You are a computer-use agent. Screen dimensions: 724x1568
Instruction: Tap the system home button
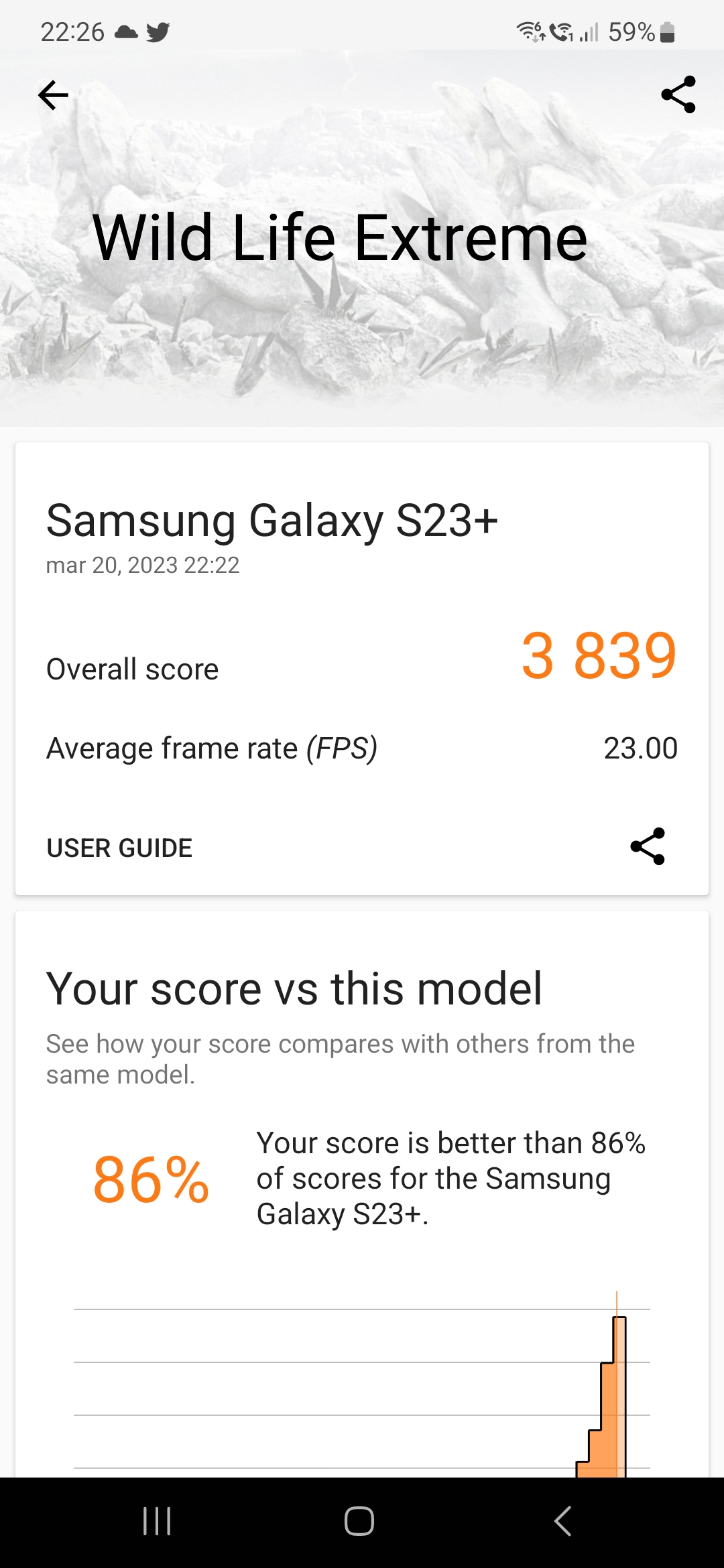pos(359,1520)
